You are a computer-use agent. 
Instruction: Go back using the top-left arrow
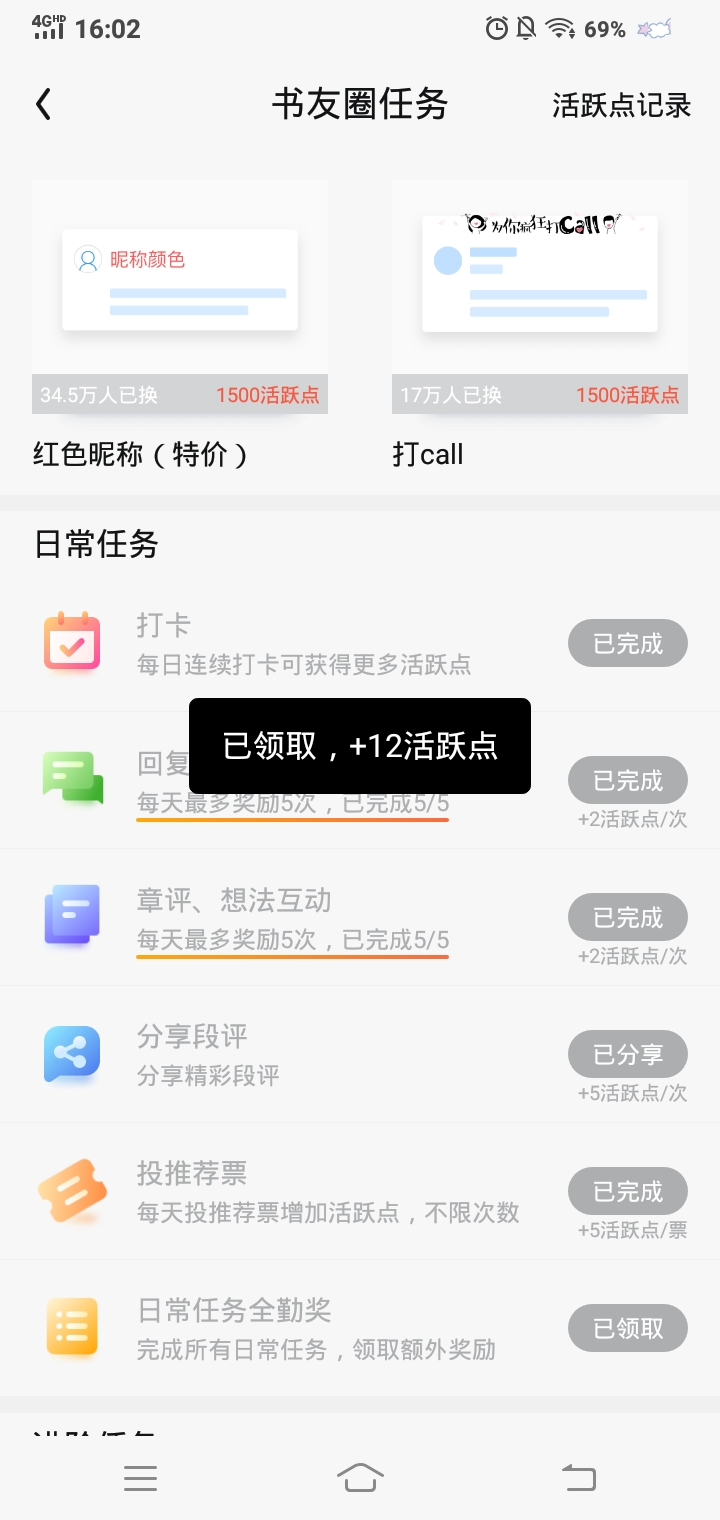point(43,104)
